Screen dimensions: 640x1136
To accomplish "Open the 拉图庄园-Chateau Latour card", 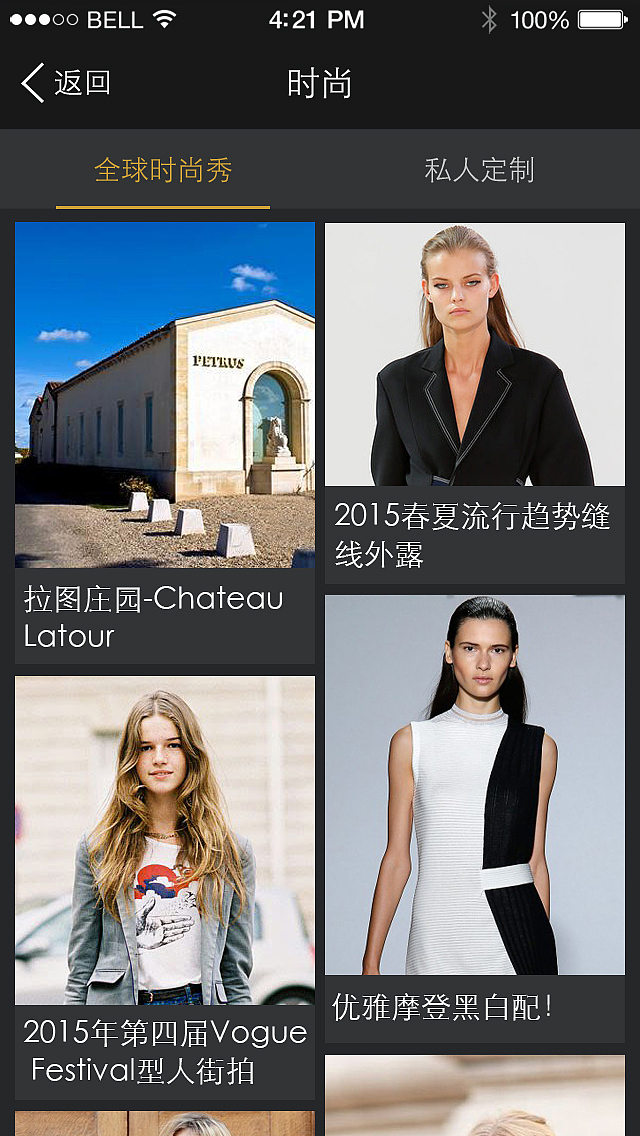I will tap(165, 440).
